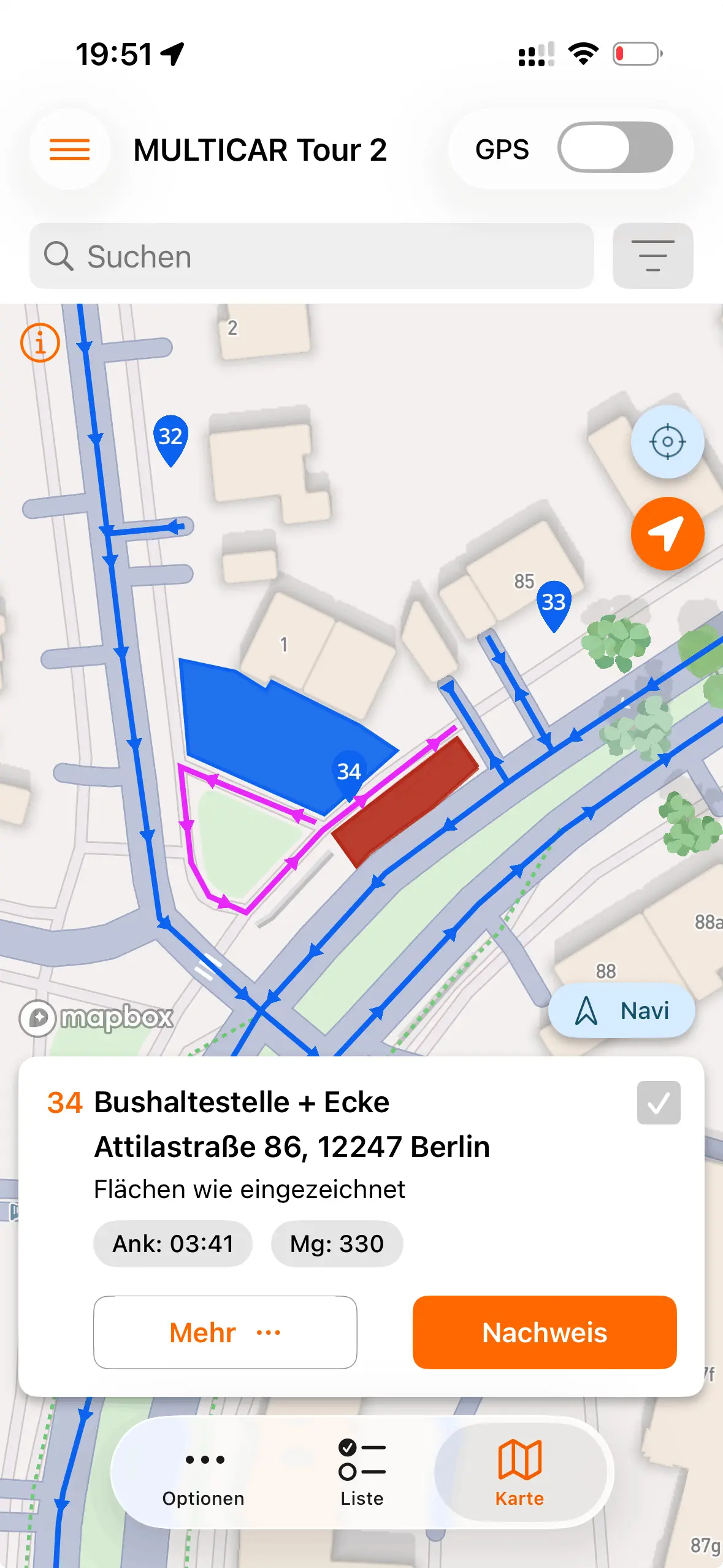Select the Karte tab
Viewport: 723px width, 1568px height.
click(x=520, y=1472)
